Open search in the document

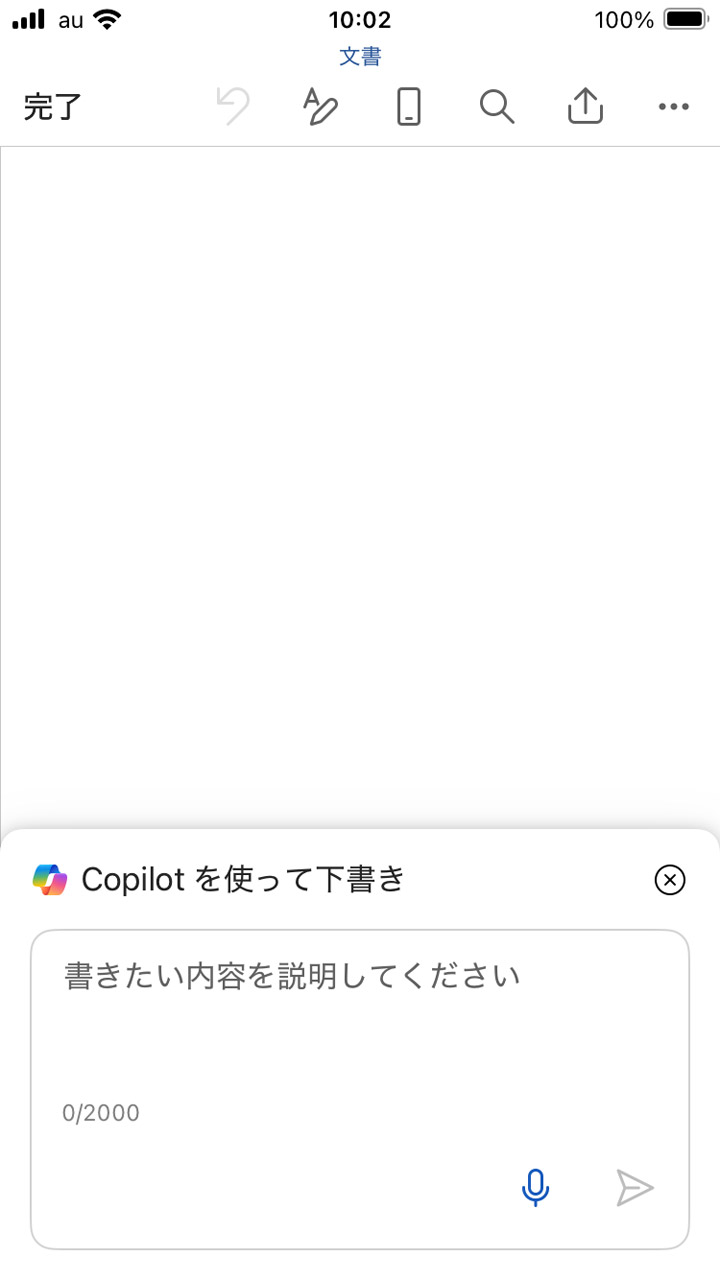496,106
